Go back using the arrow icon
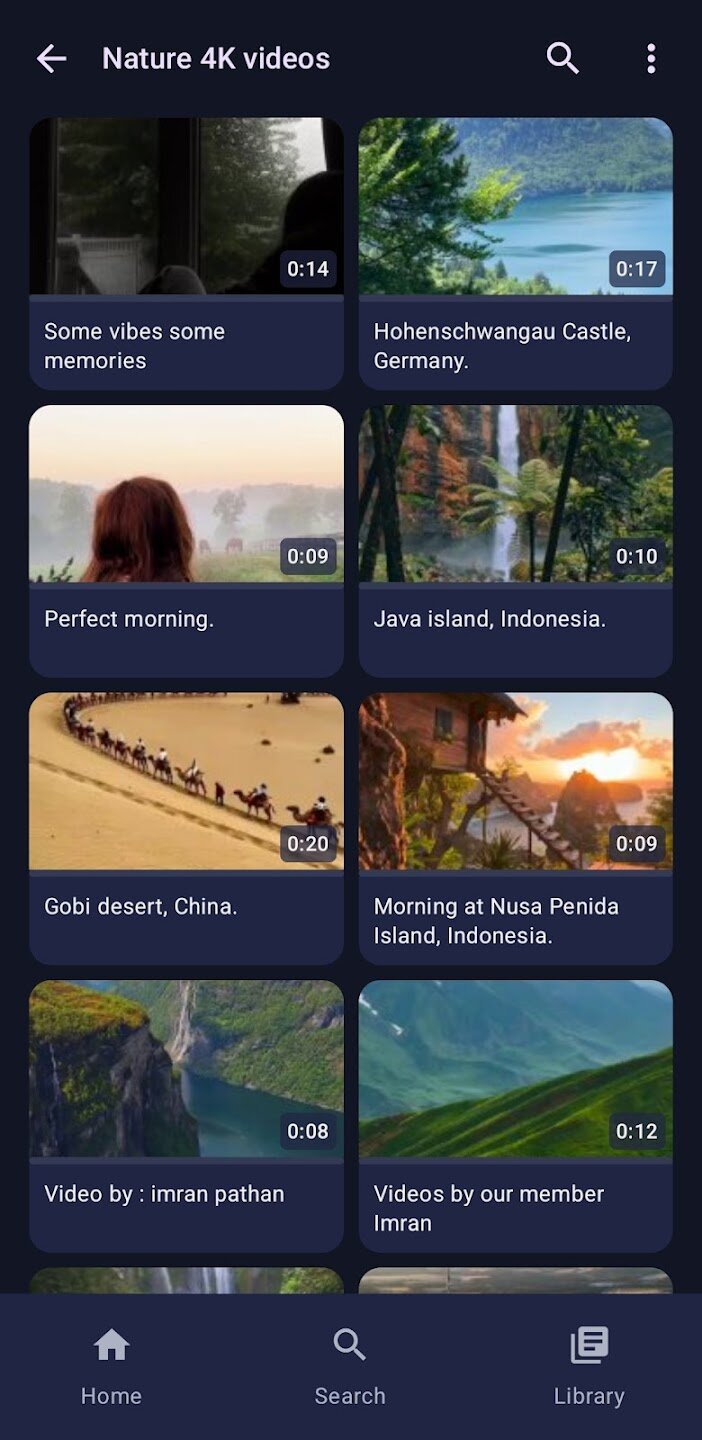Viewport: 702px width, 1440px height. [x=51, y=59]
